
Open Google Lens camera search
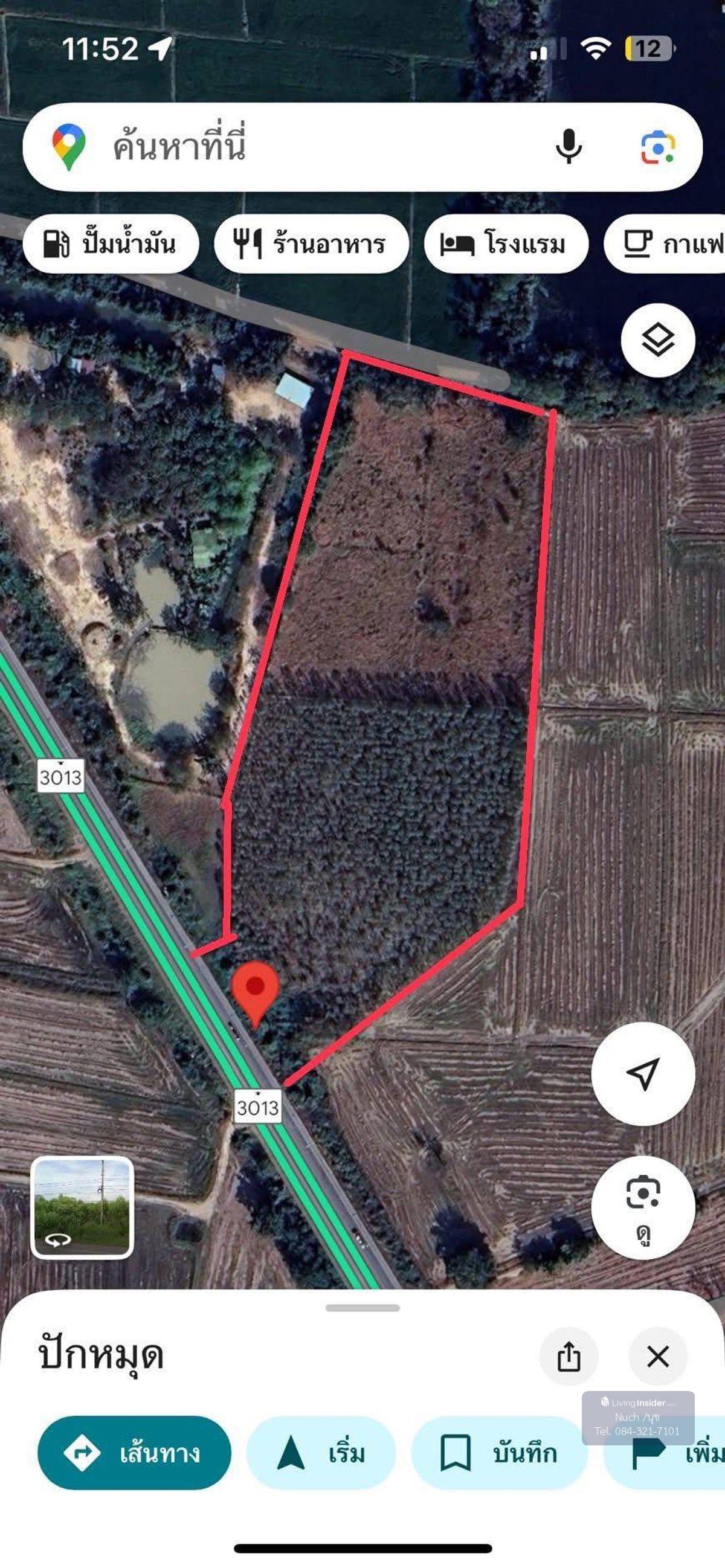click(657, 147)
